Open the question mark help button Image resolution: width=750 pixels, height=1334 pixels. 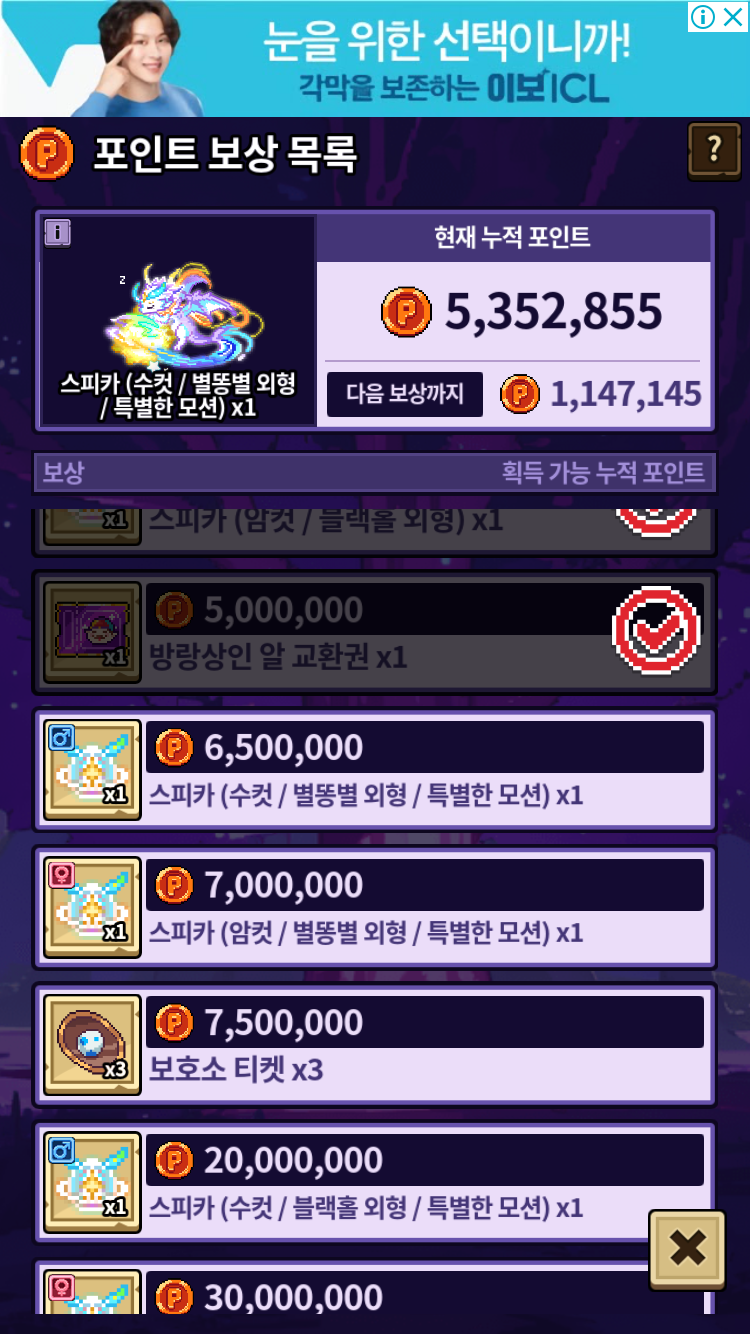pyautogui.click(x=714, y=151)
